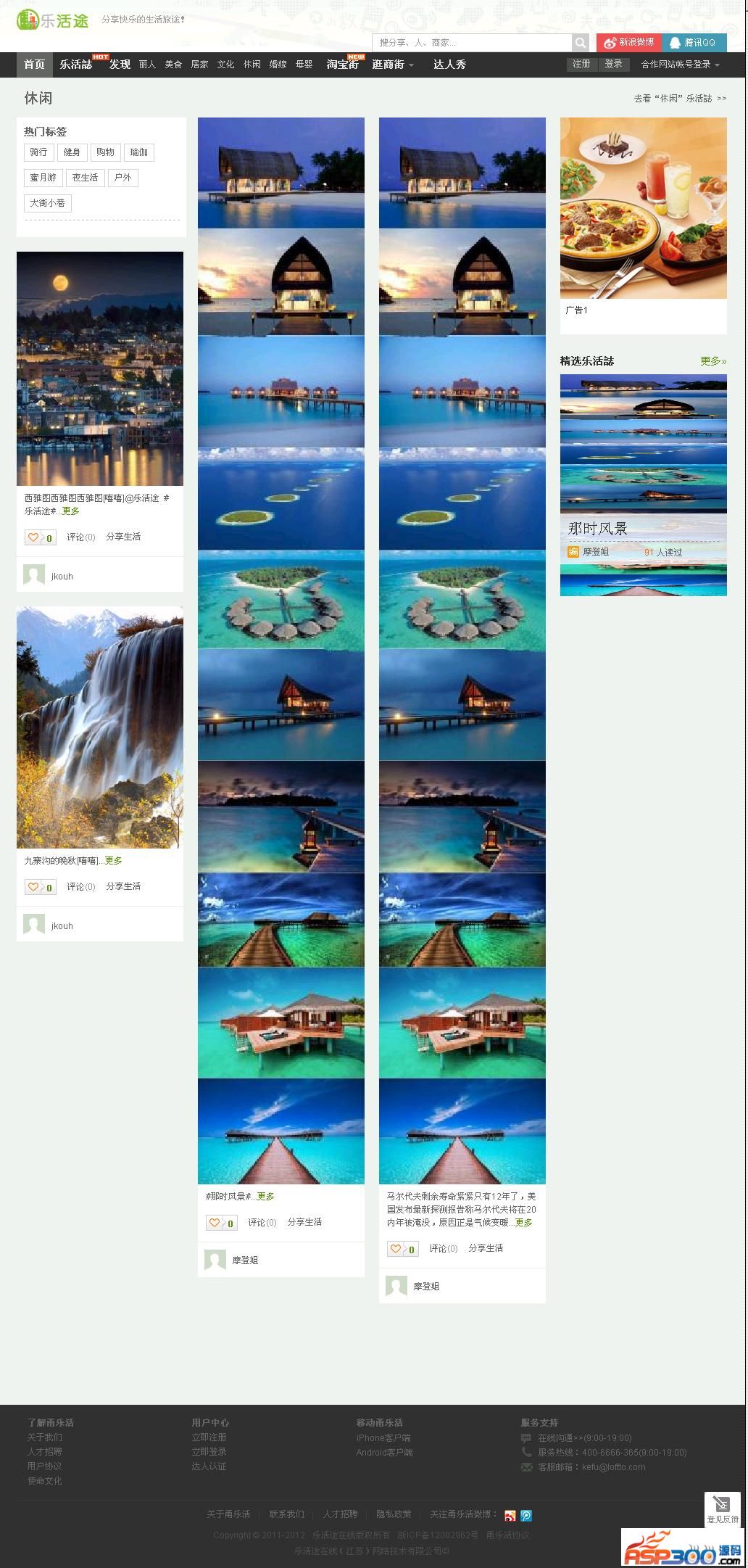Screen dimensions: 748x1568
Task: Open the 达人秀 page
Action: point(449,65)
